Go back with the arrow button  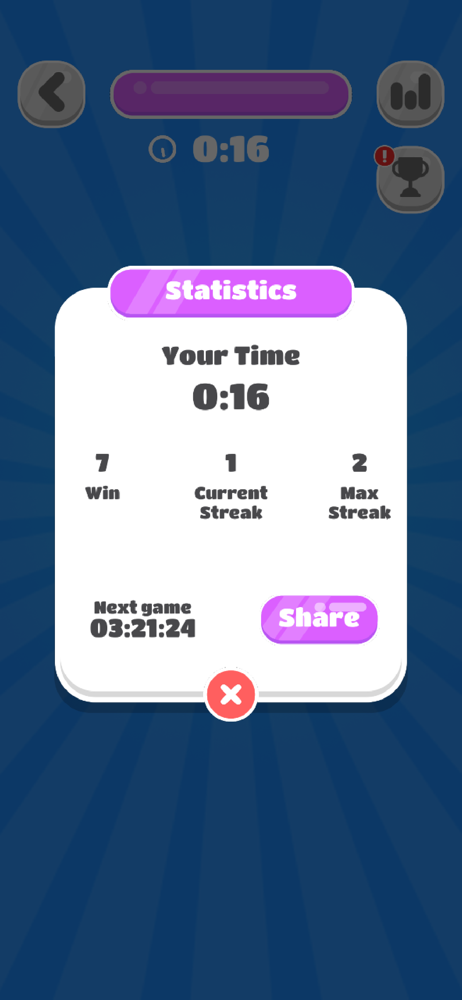pyautogui.click(x=52, y=94)
